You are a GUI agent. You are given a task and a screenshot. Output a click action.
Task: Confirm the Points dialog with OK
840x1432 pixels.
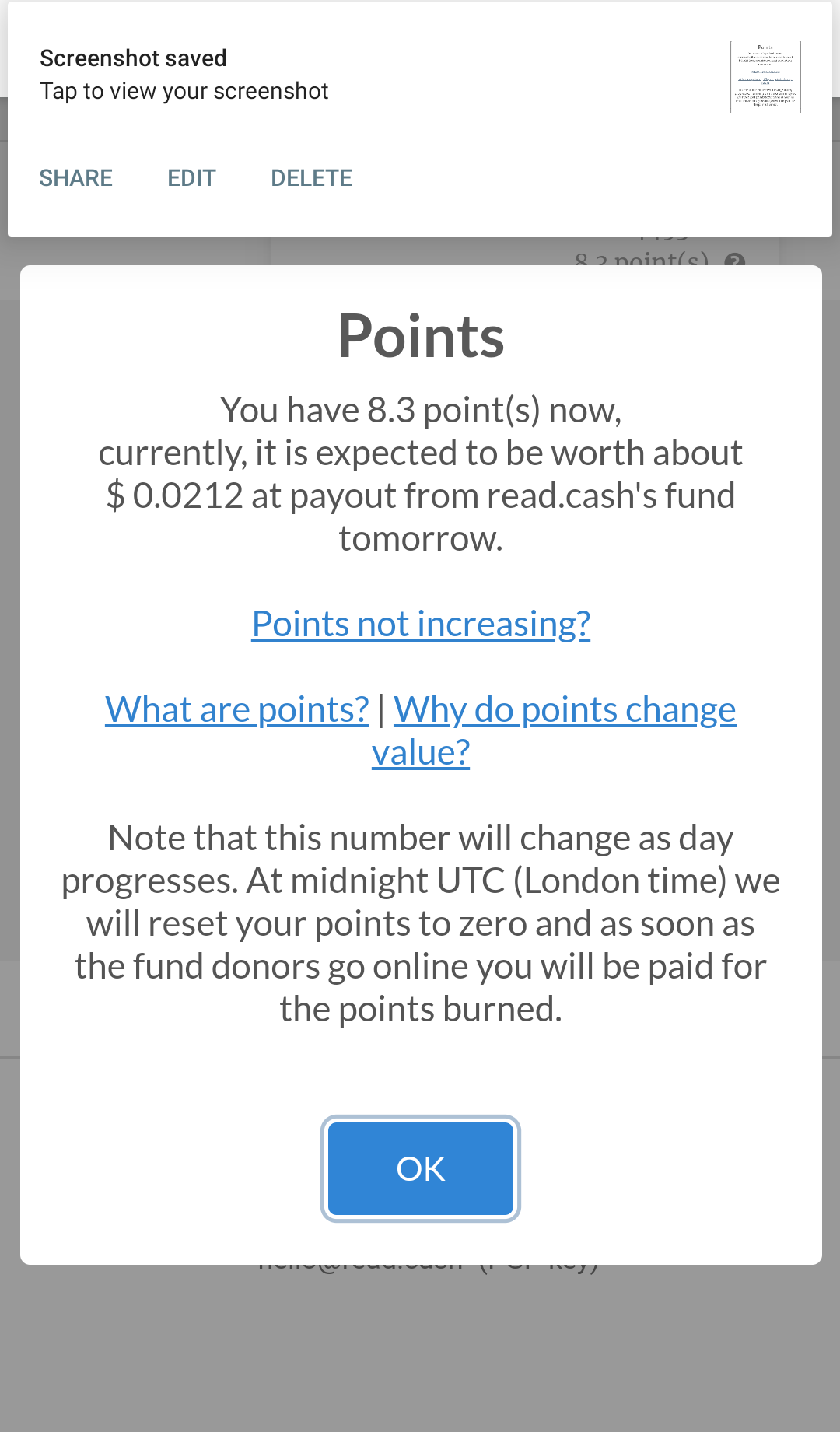421,1168
